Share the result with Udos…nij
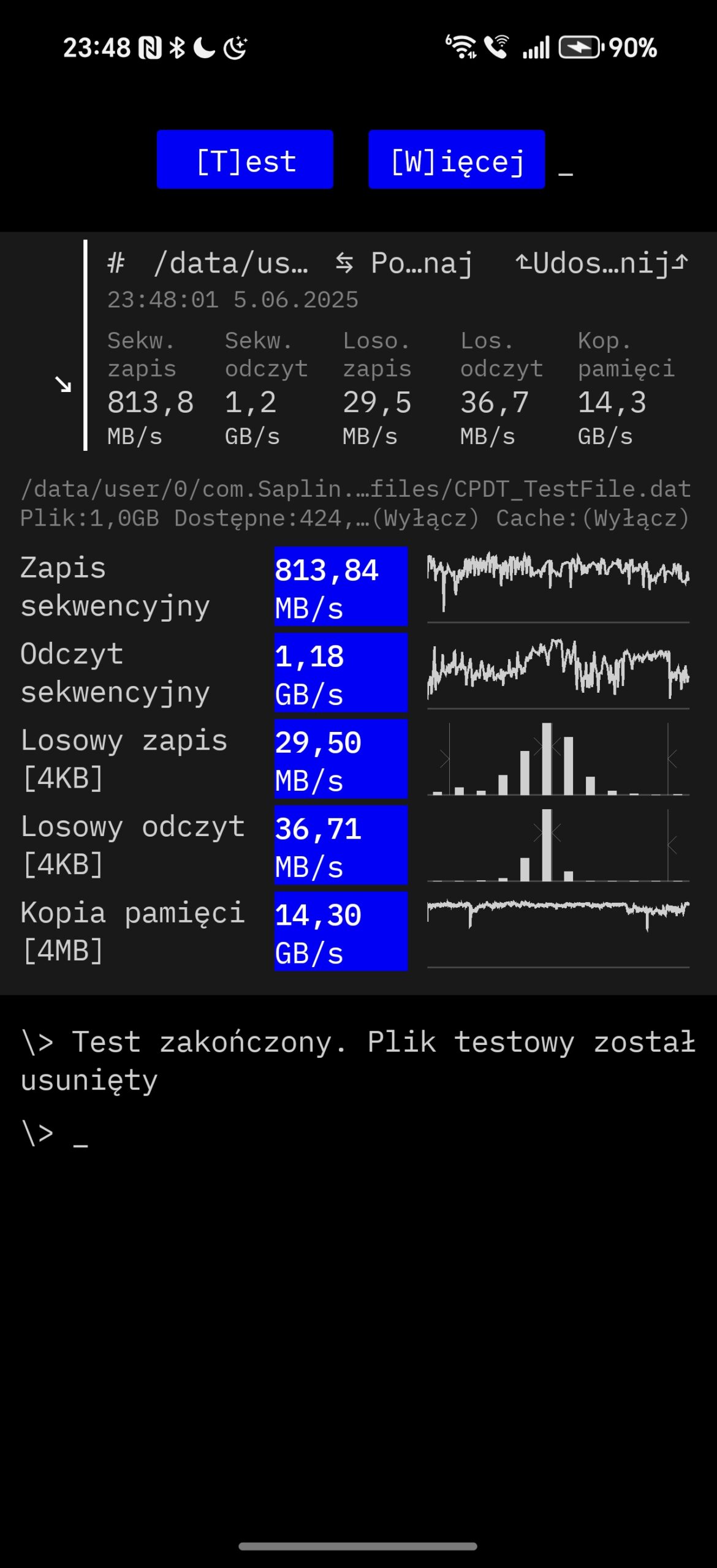 pos(602,263)
